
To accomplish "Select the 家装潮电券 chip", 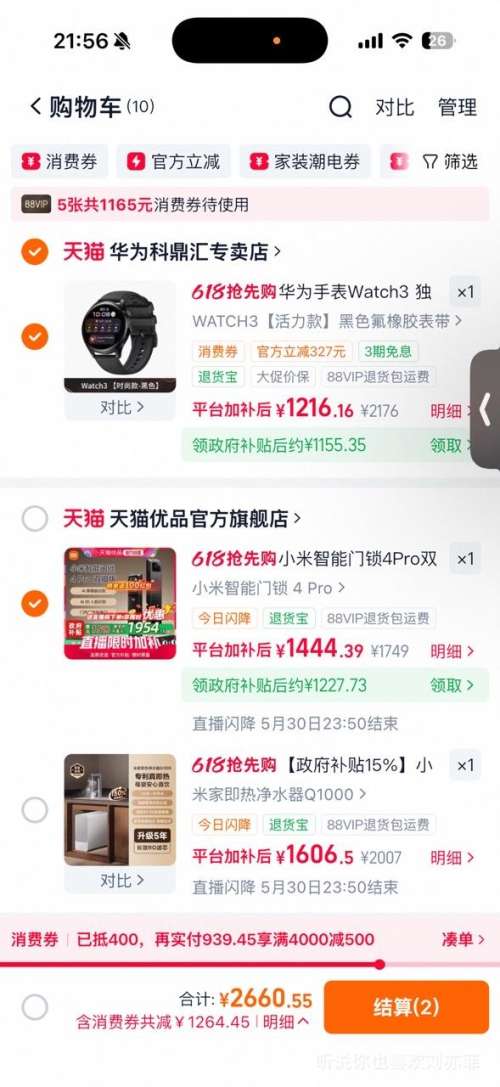I will 305,162.
